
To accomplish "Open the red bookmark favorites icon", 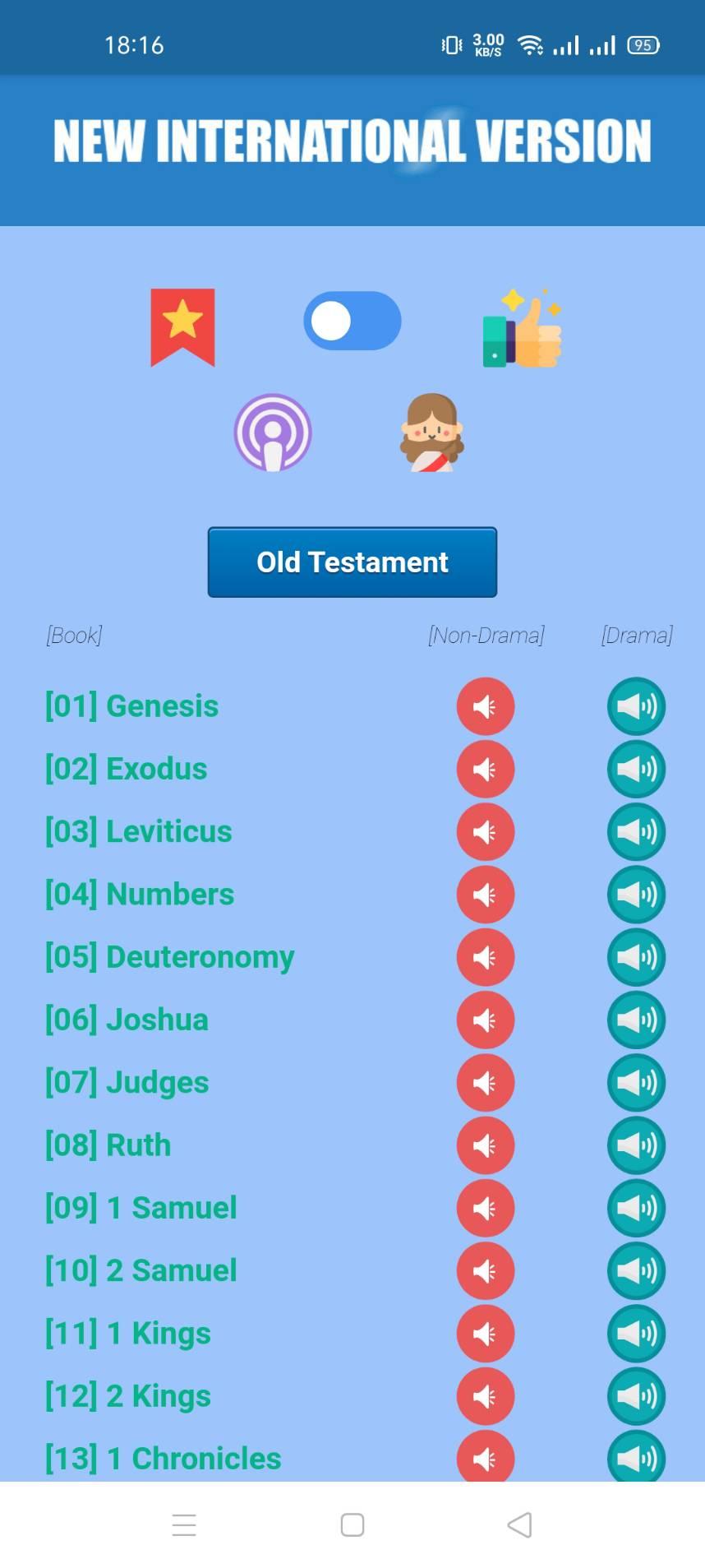I will pyautogui.click(x=182, y=327).
